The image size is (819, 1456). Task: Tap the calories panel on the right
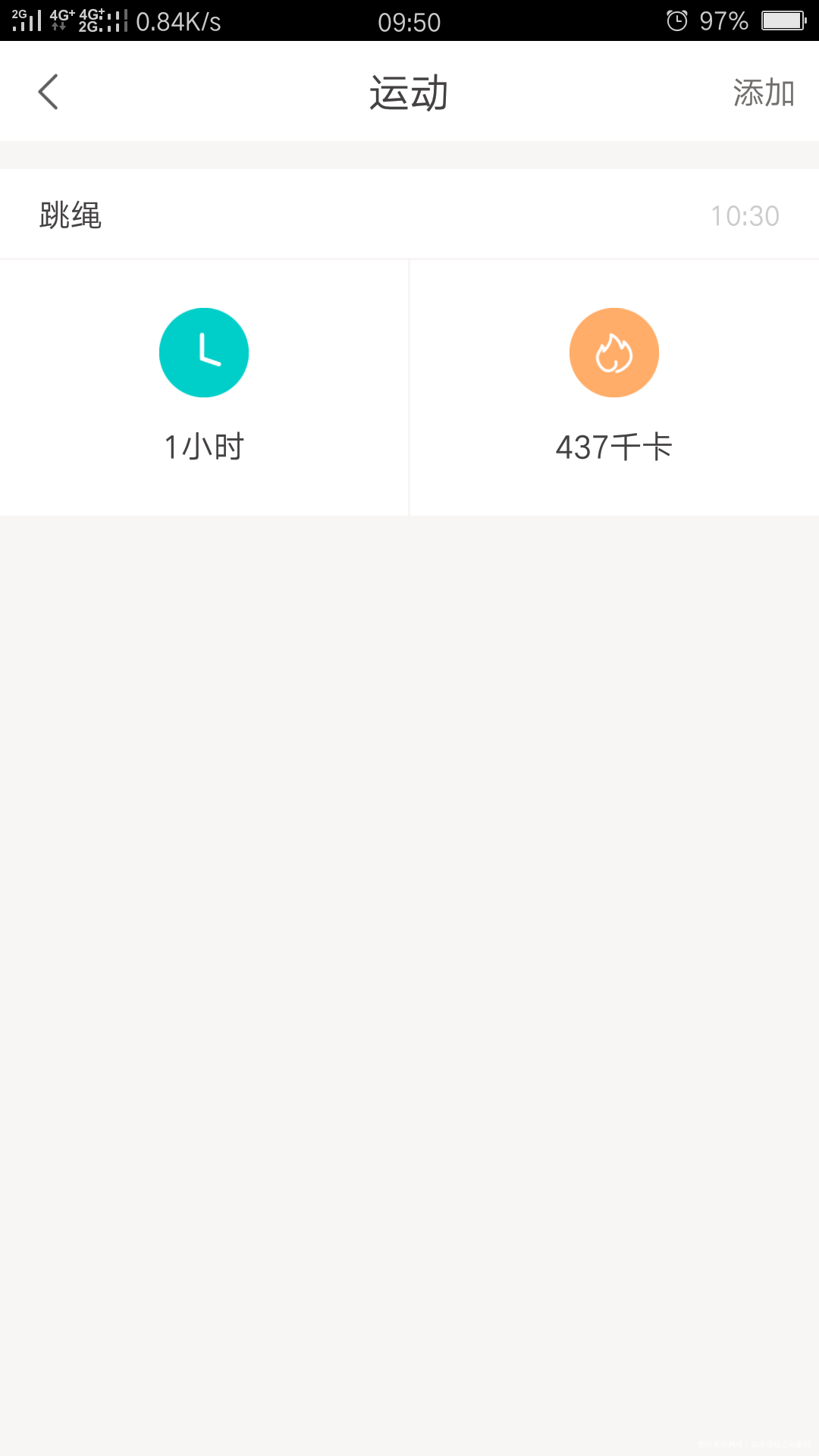click(x=613, y=387)
